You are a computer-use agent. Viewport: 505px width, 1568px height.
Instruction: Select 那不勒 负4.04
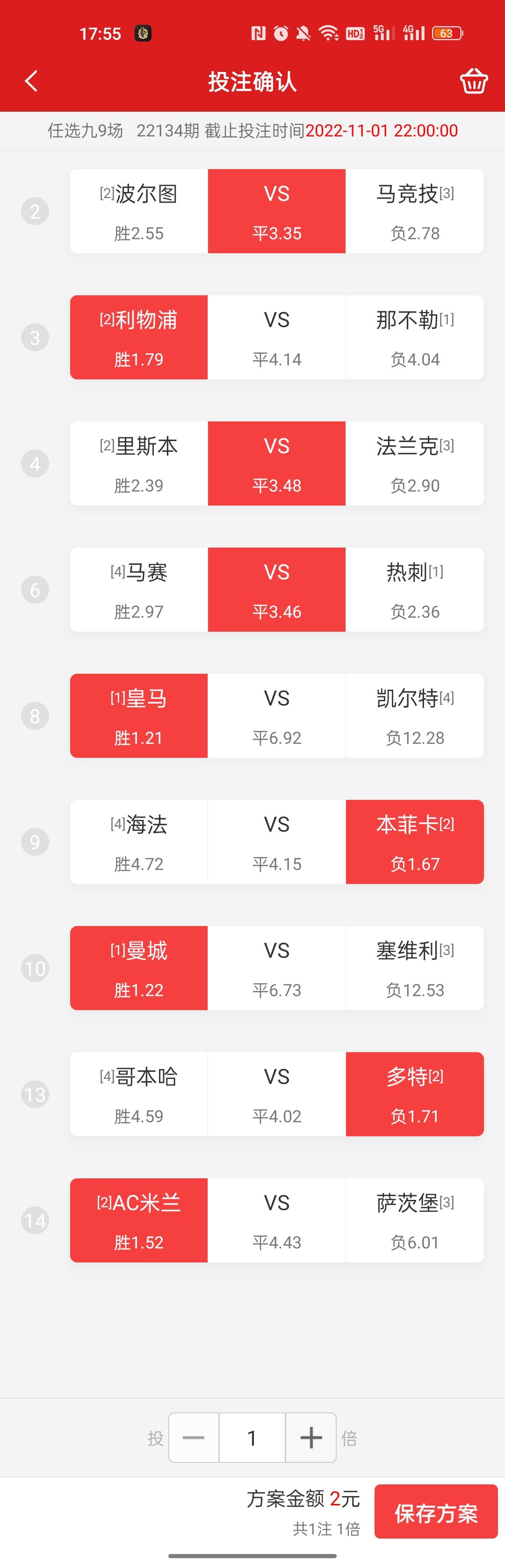point(415,337)
